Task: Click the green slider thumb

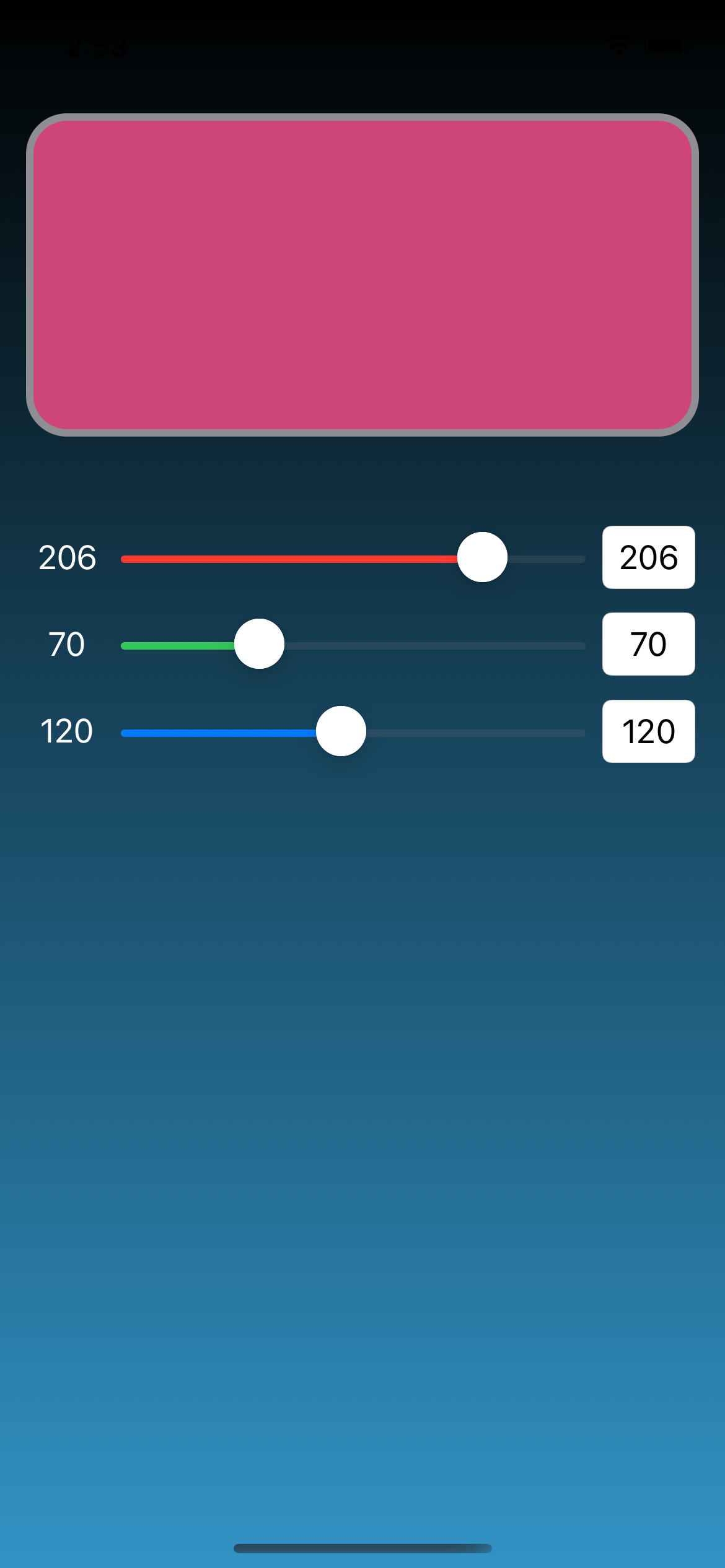Action: pyautogui.click(x=259, y=644)
